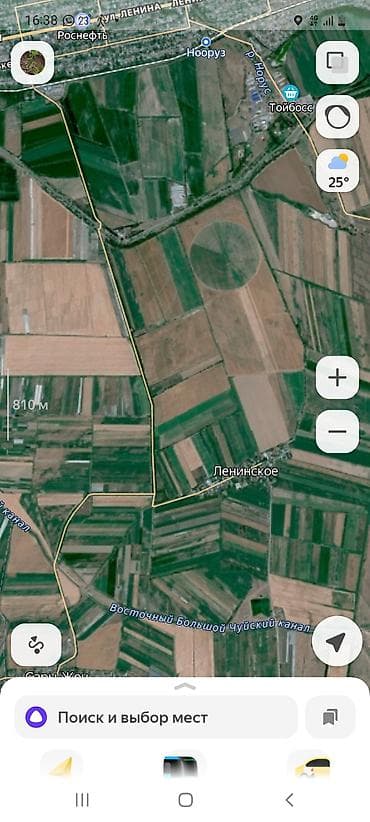This screenshot has height=822, width=370.
Task: Open the route builder button
Action: [36, 645]
